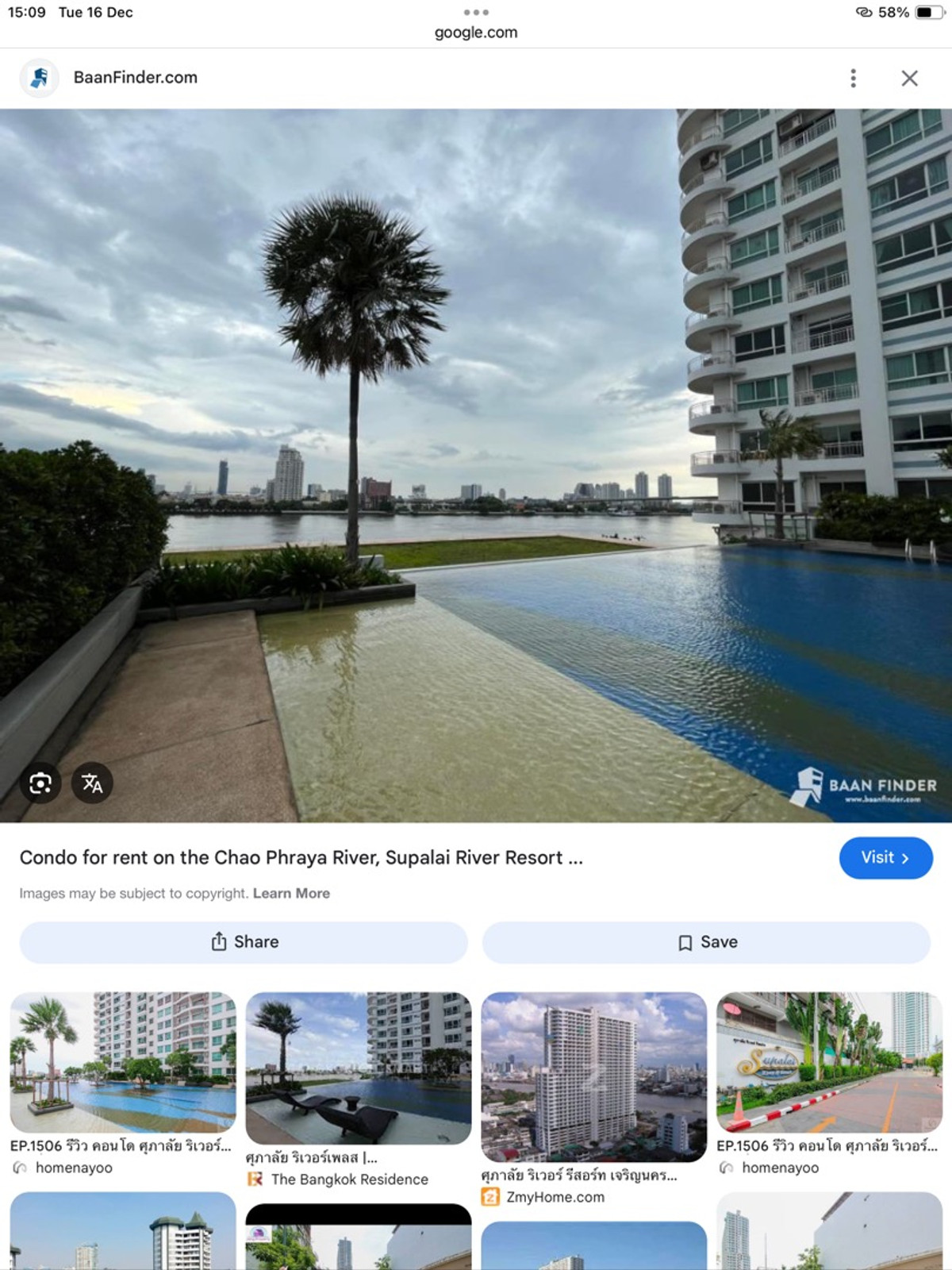Open the ZmyHome.com tower image
This screenshot has height=1270, width=952.
[593, 1076]
